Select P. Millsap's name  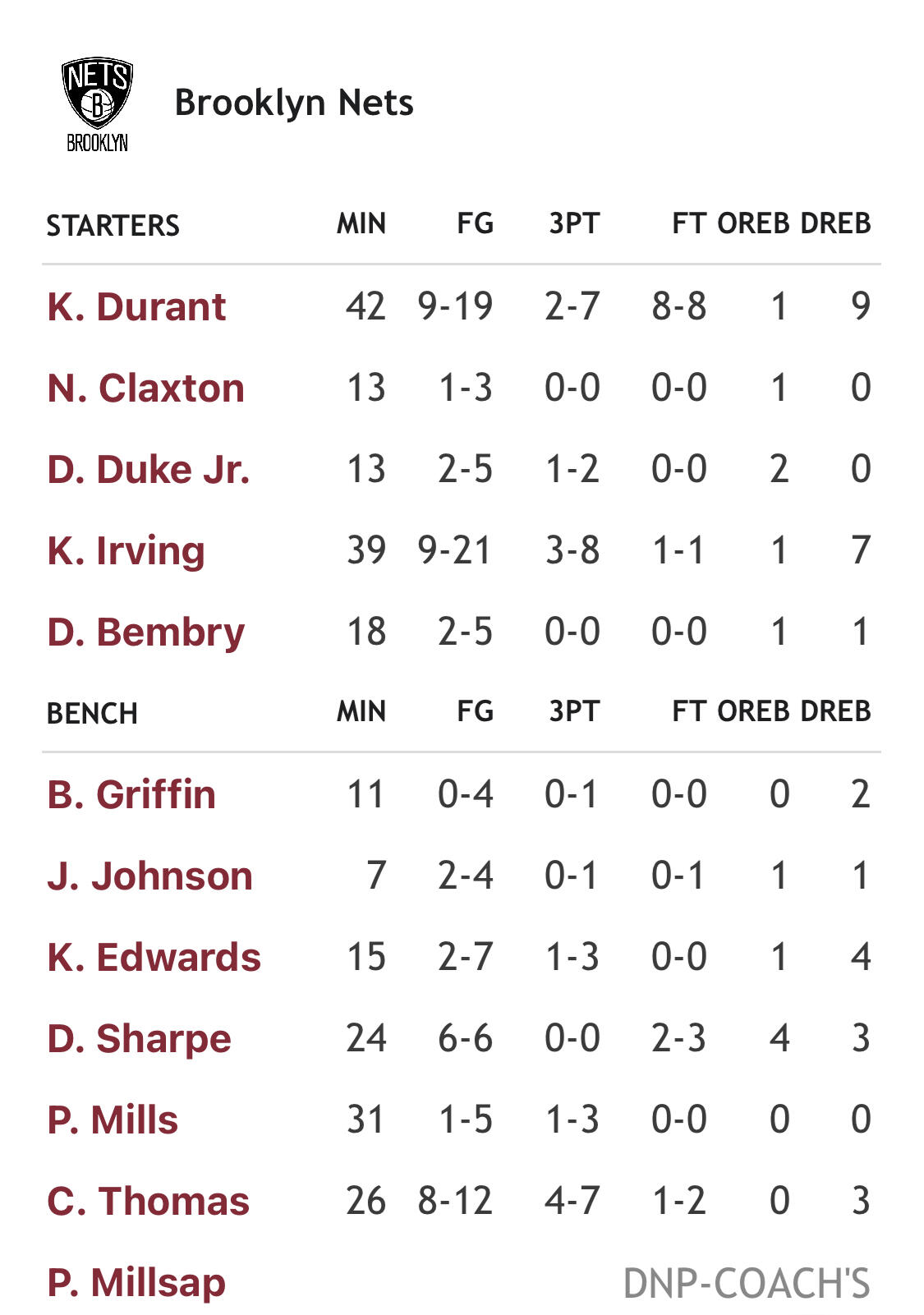coord(136,1283)
